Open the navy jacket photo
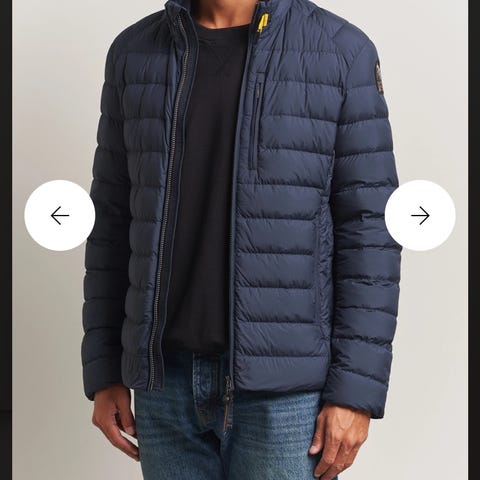The image size is (480, 480). point(240,240)
